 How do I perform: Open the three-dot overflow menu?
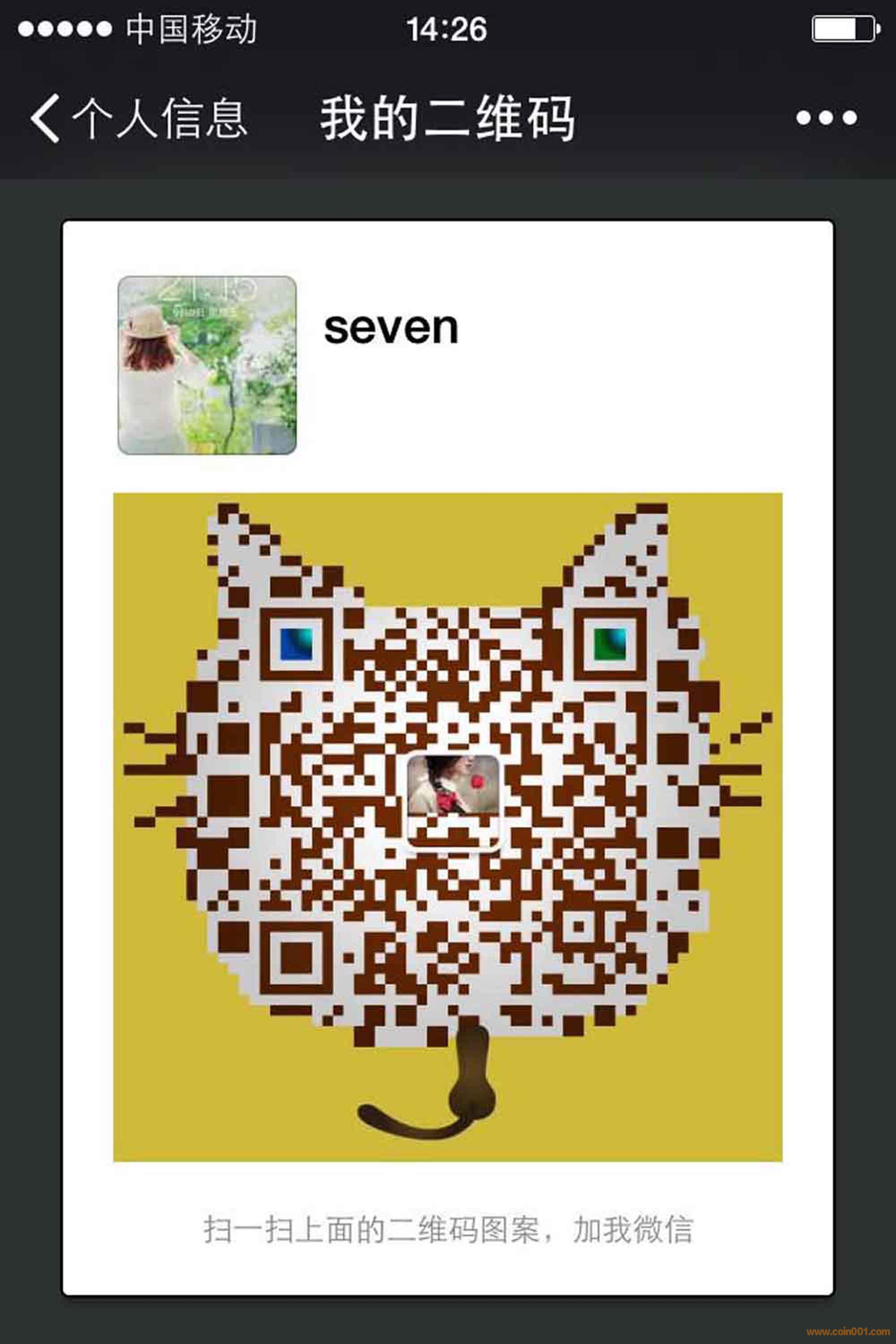point(826,118)
